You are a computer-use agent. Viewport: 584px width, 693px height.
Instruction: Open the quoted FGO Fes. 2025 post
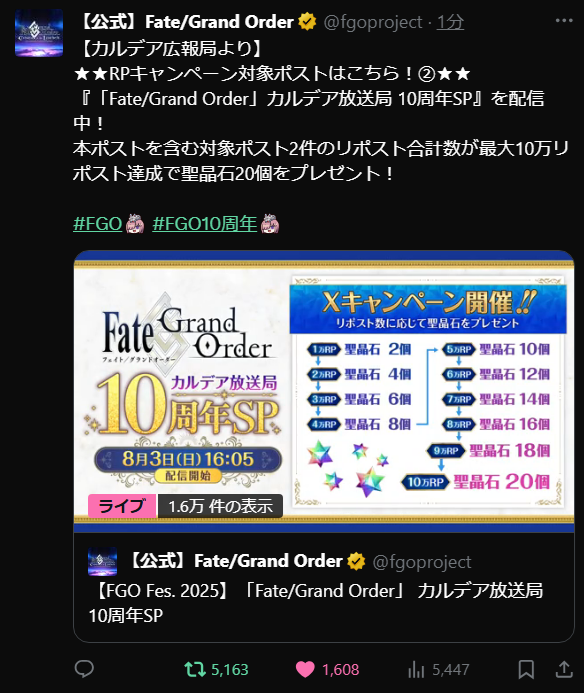pyautogui.click(x=324, y=587)
